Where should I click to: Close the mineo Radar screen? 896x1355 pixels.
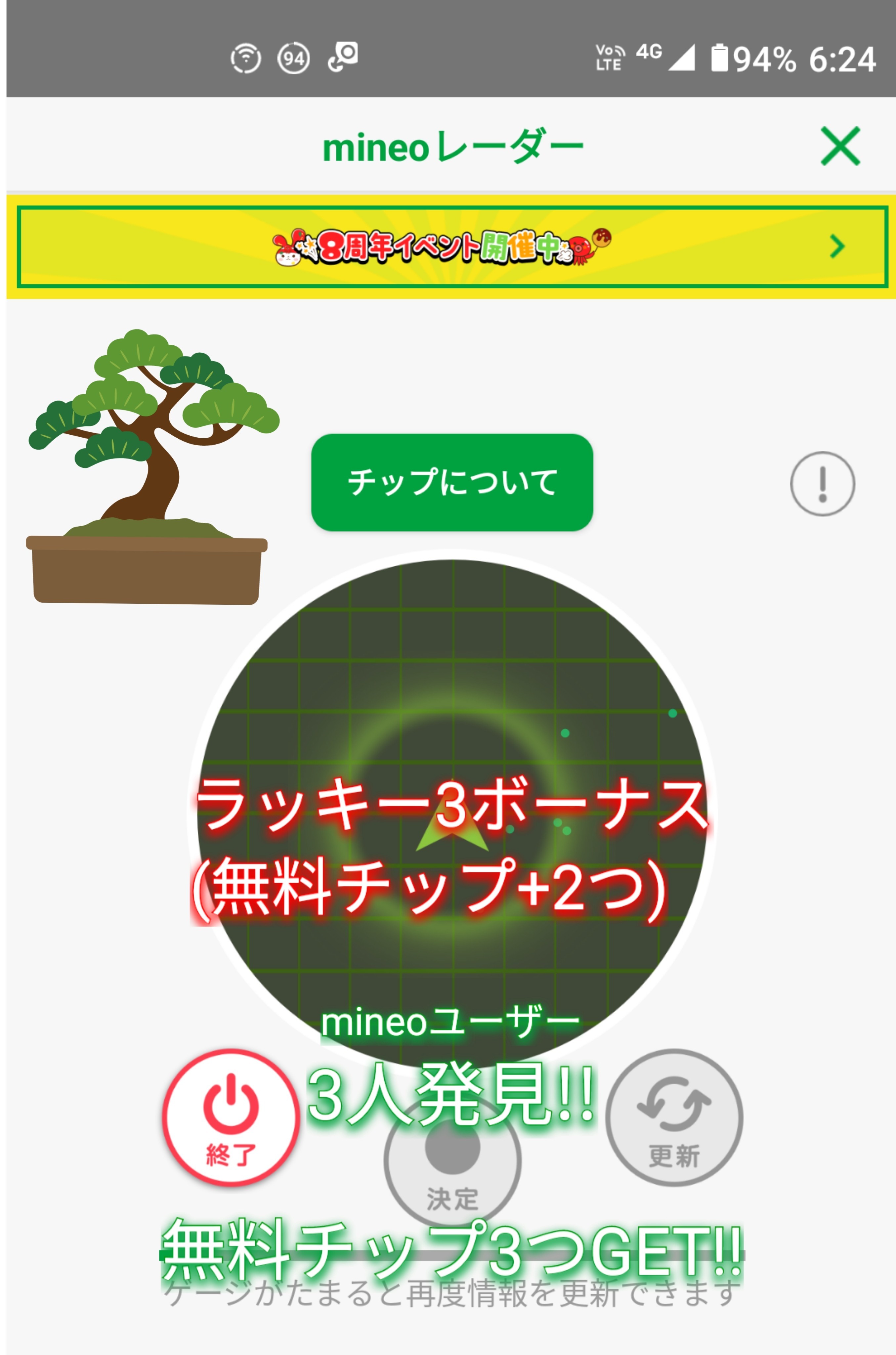tap(840, 146)
